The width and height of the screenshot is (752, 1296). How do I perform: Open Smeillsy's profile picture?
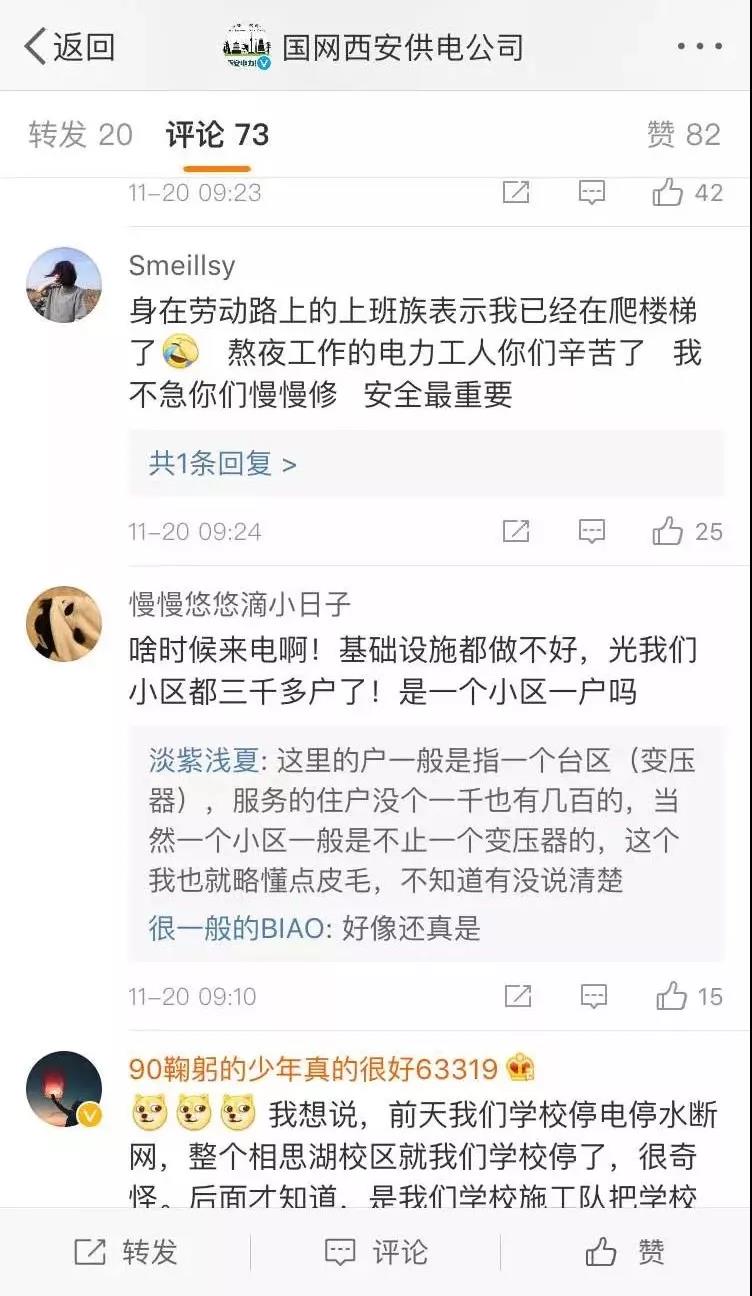pos(64,285)
